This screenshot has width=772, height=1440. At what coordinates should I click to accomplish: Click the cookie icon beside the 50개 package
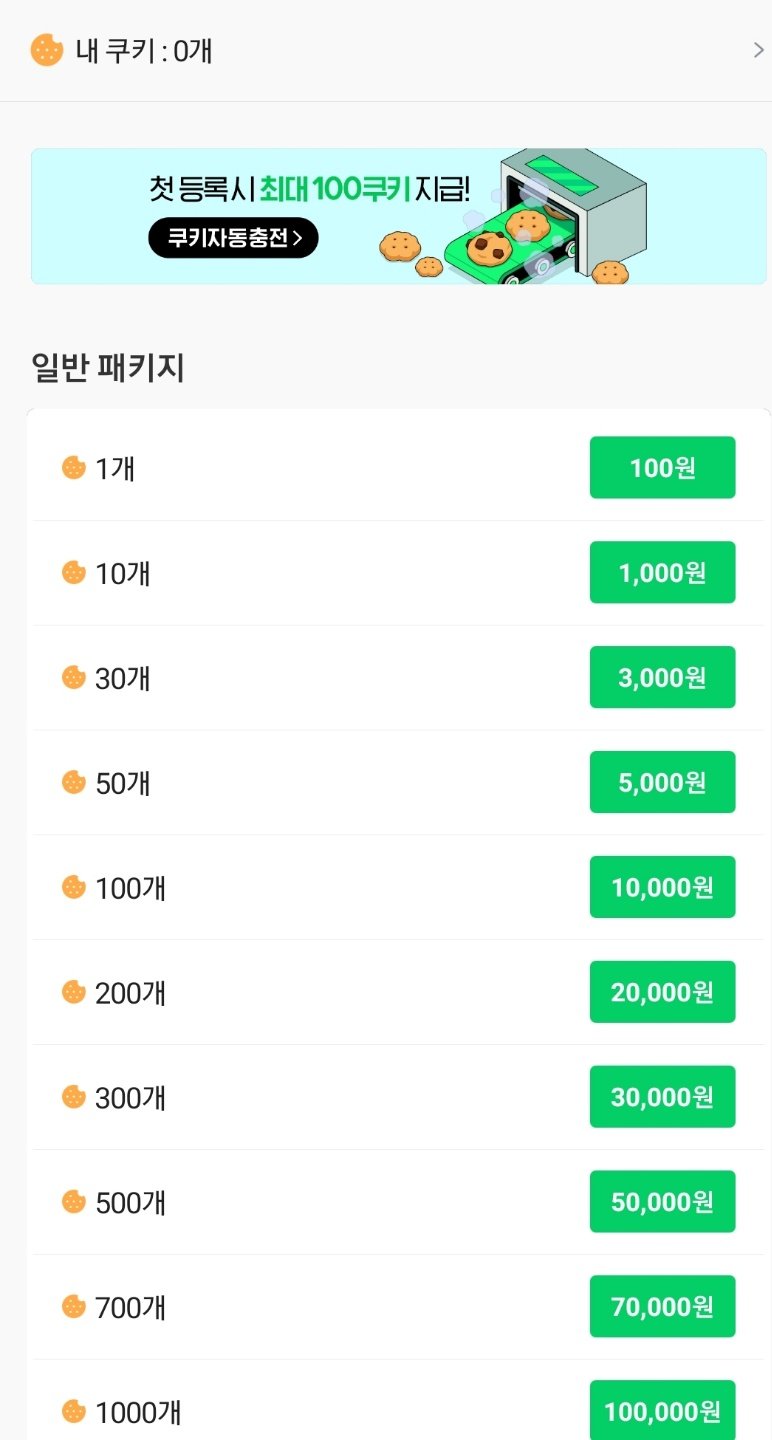coord(71,782)
